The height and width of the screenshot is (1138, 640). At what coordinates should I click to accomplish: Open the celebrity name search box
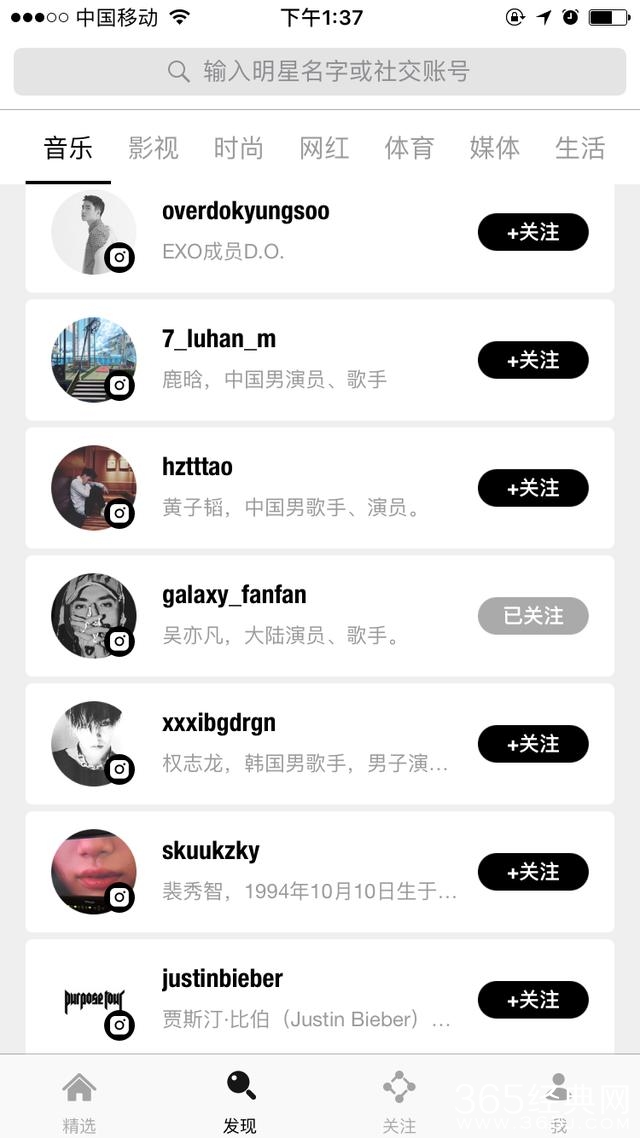(x=319, y=71)
